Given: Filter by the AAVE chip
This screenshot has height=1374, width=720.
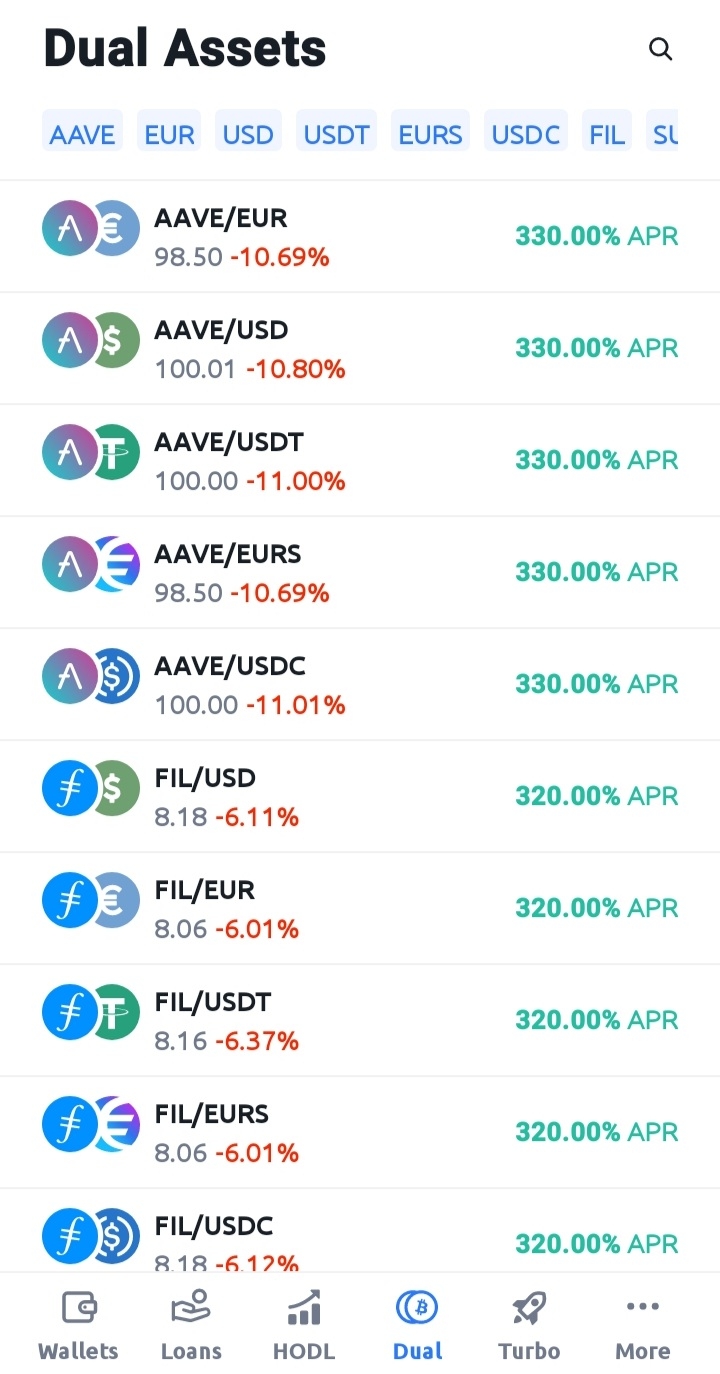Looking at the screenshot, I should click(82, 134).
